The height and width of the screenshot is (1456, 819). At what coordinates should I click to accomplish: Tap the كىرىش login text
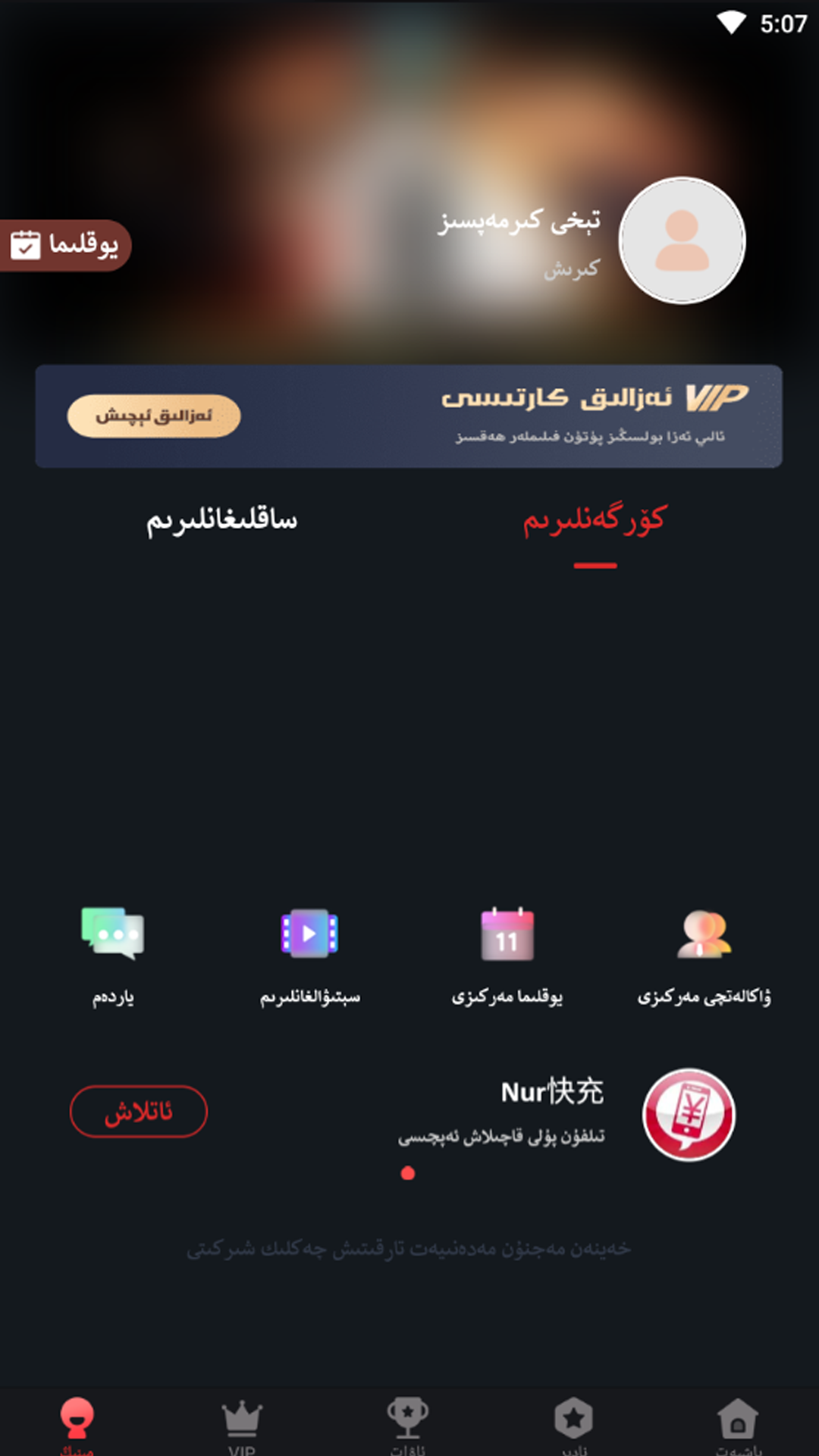(572, 269)
